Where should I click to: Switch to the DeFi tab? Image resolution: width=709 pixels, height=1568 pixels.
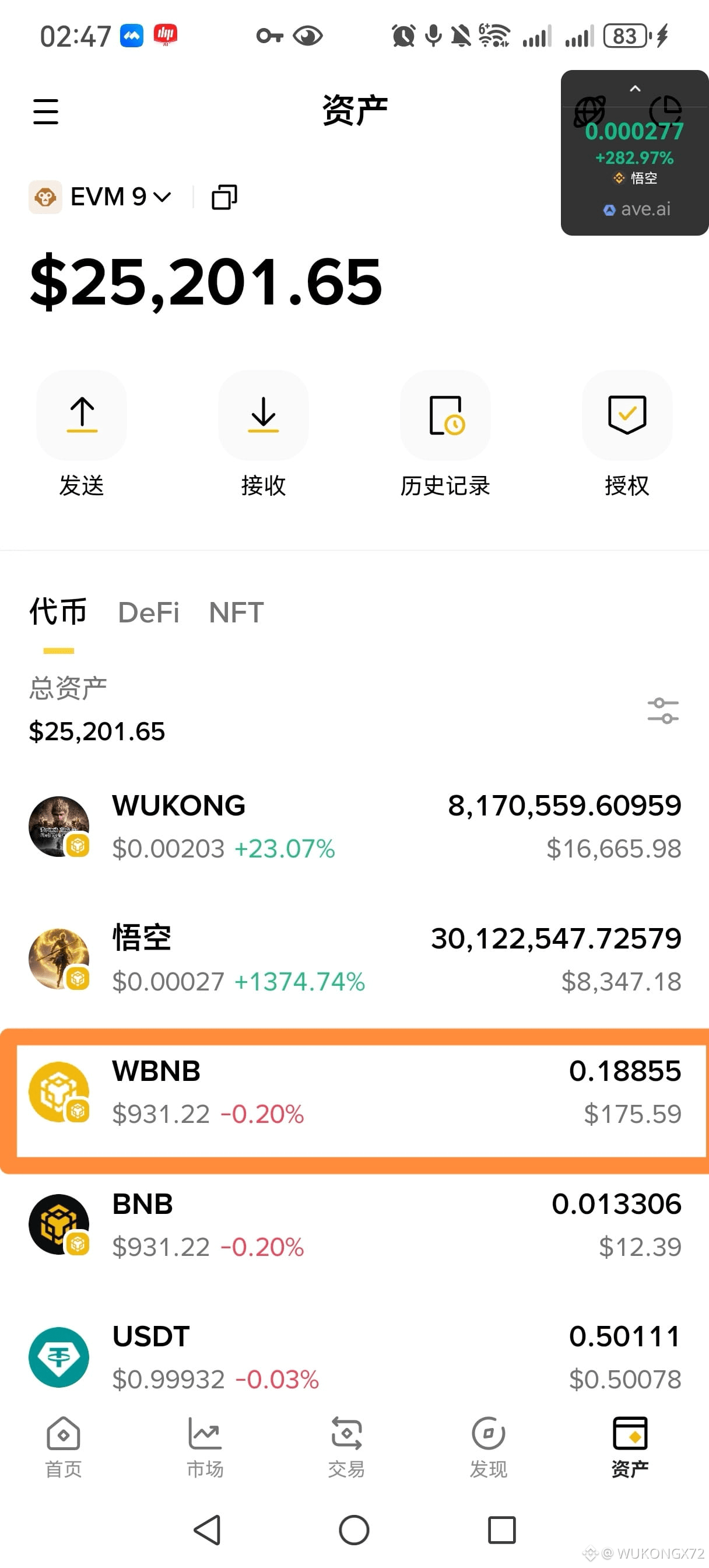coord(148,612)
